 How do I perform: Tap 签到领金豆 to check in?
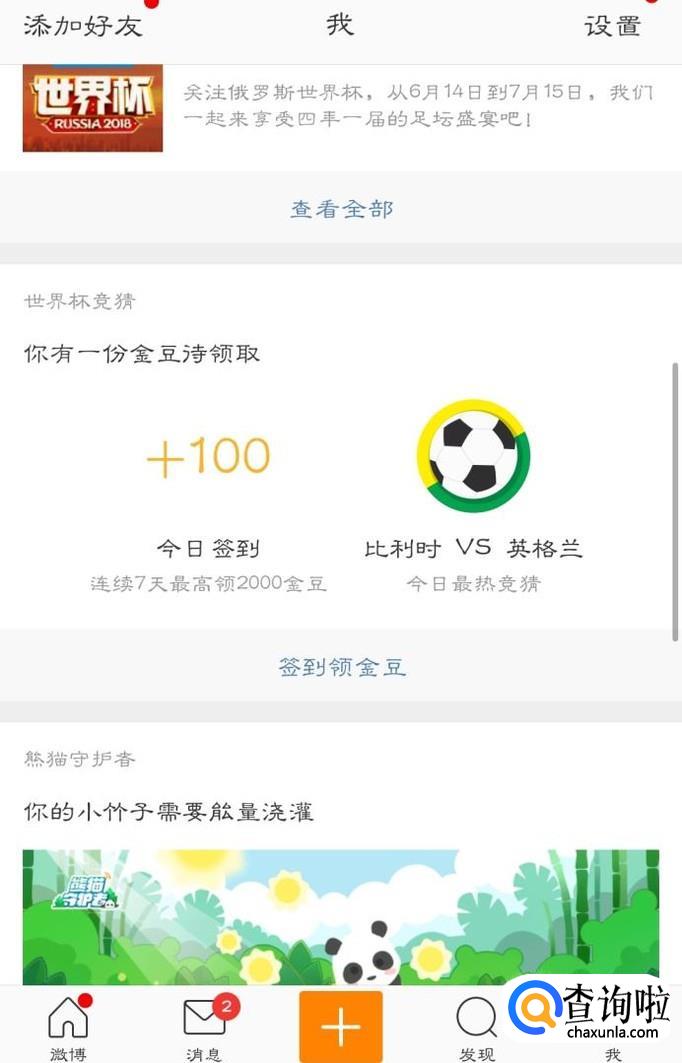(341, 667)
